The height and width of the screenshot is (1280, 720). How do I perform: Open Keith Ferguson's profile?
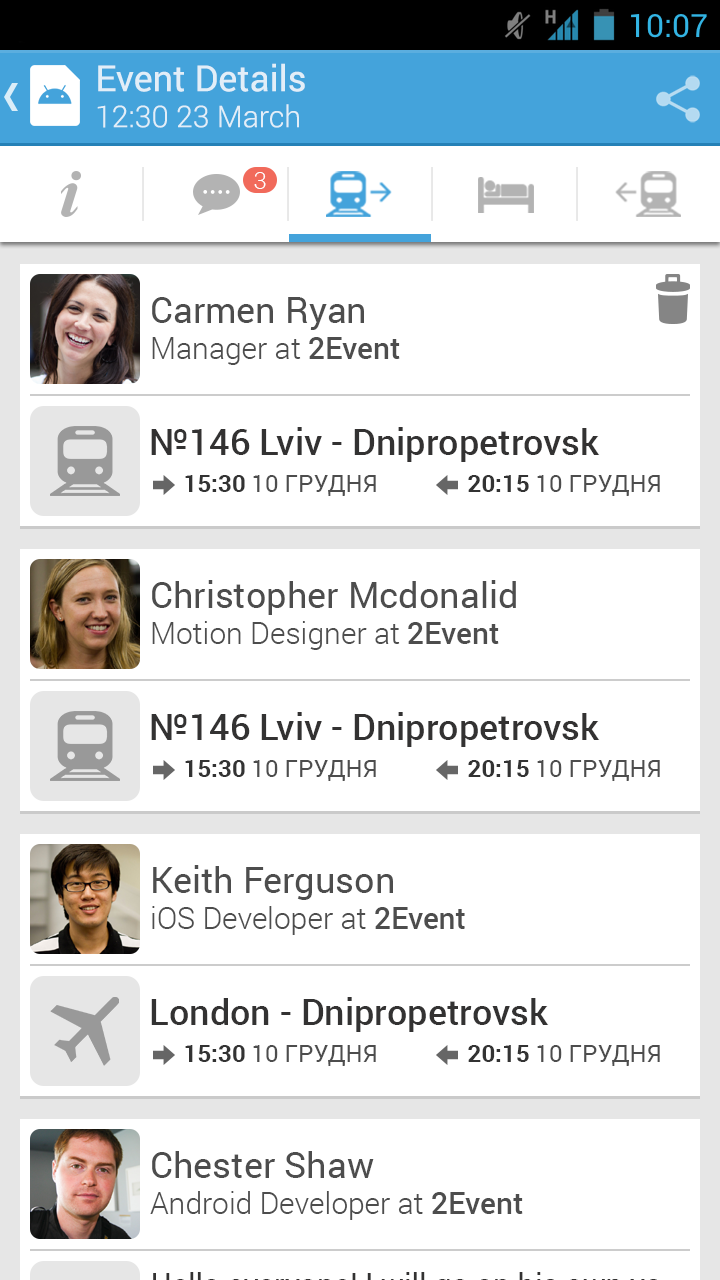[x=272, y=899]
